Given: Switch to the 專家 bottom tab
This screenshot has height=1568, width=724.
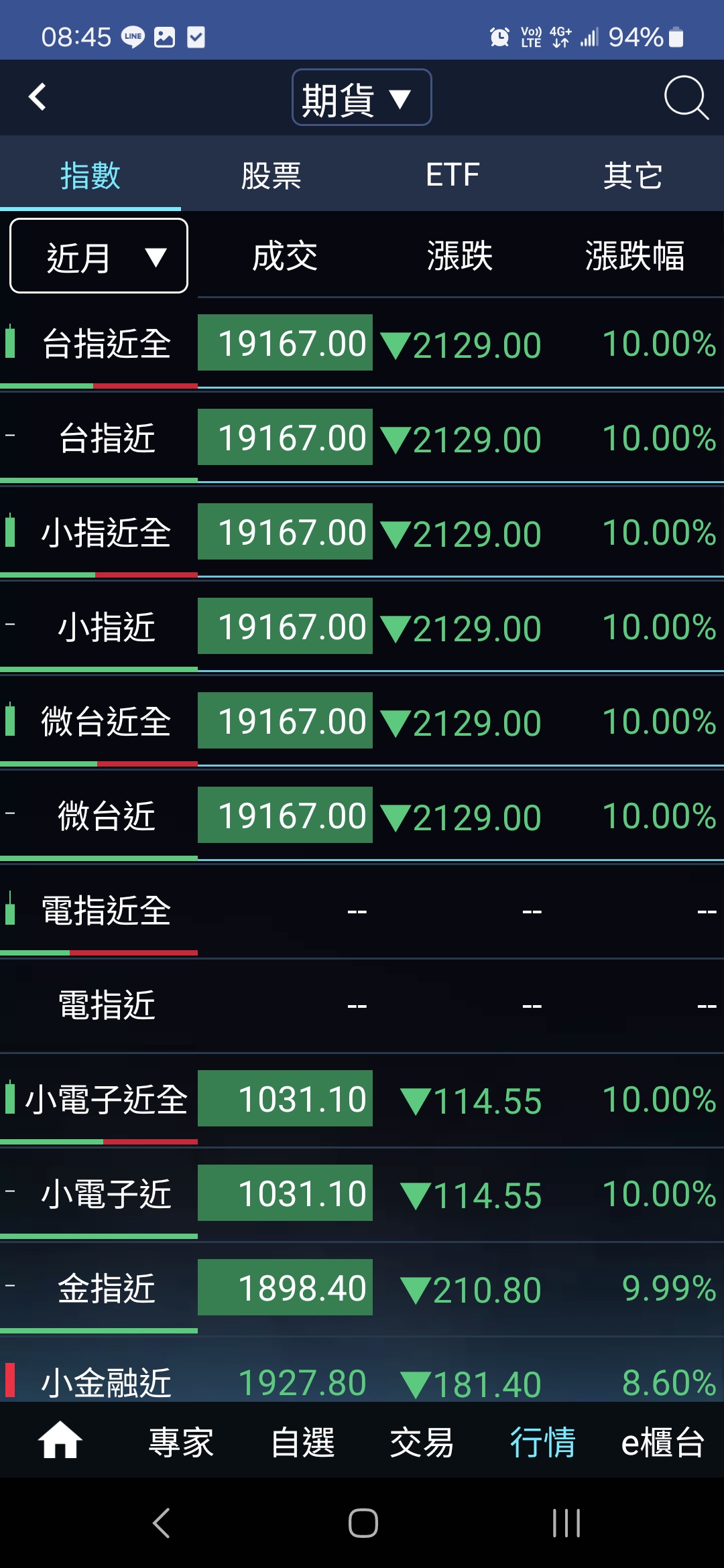Looking at the screenshot, I should point(181,1442).
